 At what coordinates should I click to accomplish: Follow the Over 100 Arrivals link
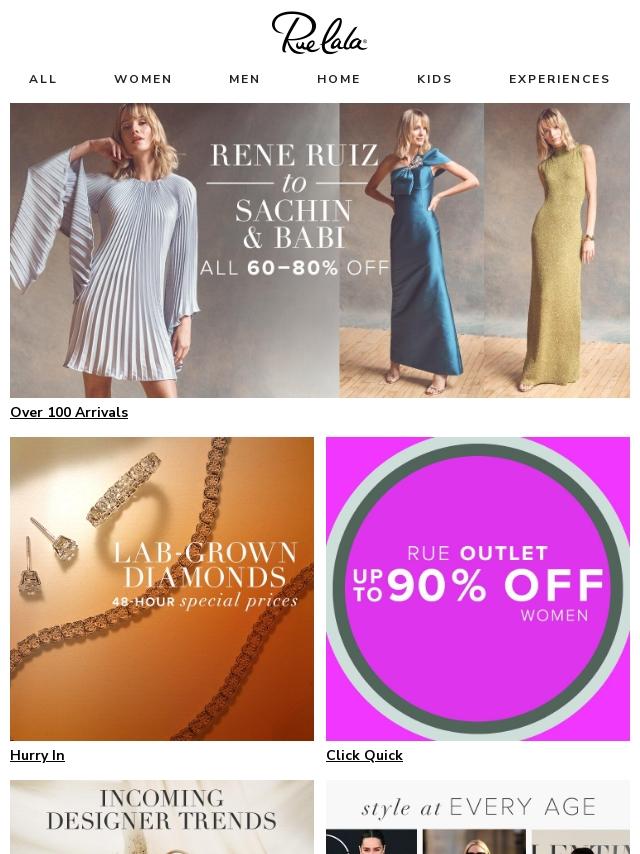69,413
